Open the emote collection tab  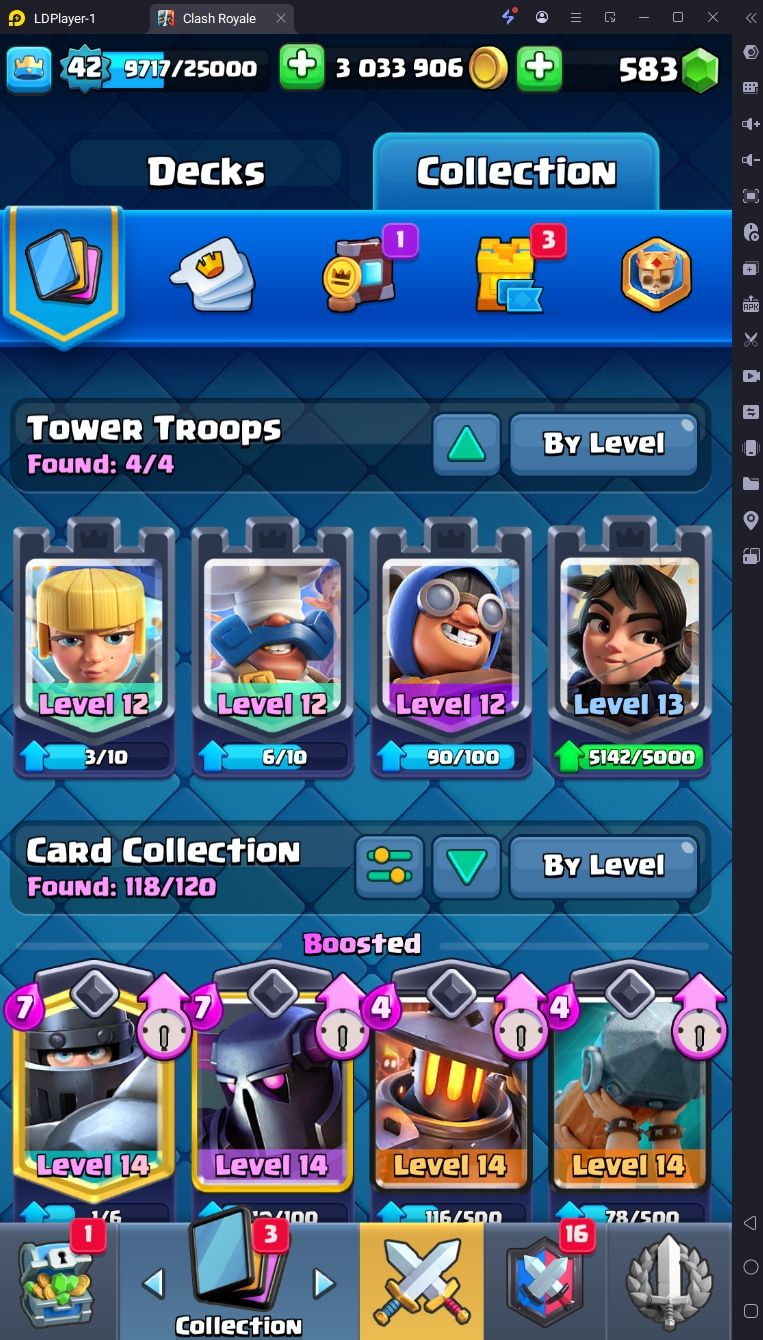[x=212, y=275]
